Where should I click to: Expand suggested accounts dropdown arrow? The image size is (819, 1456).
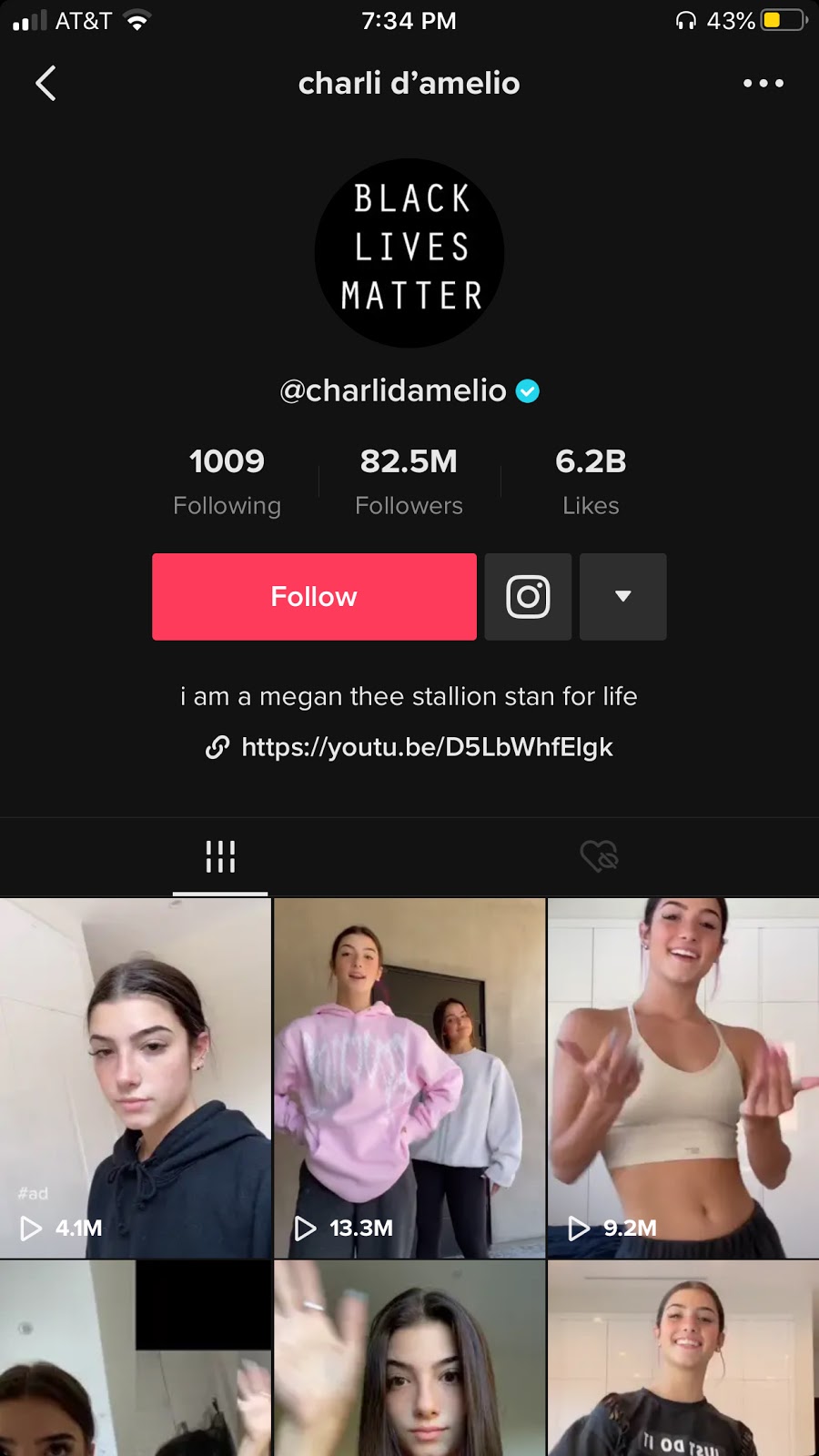pos(623,597)
